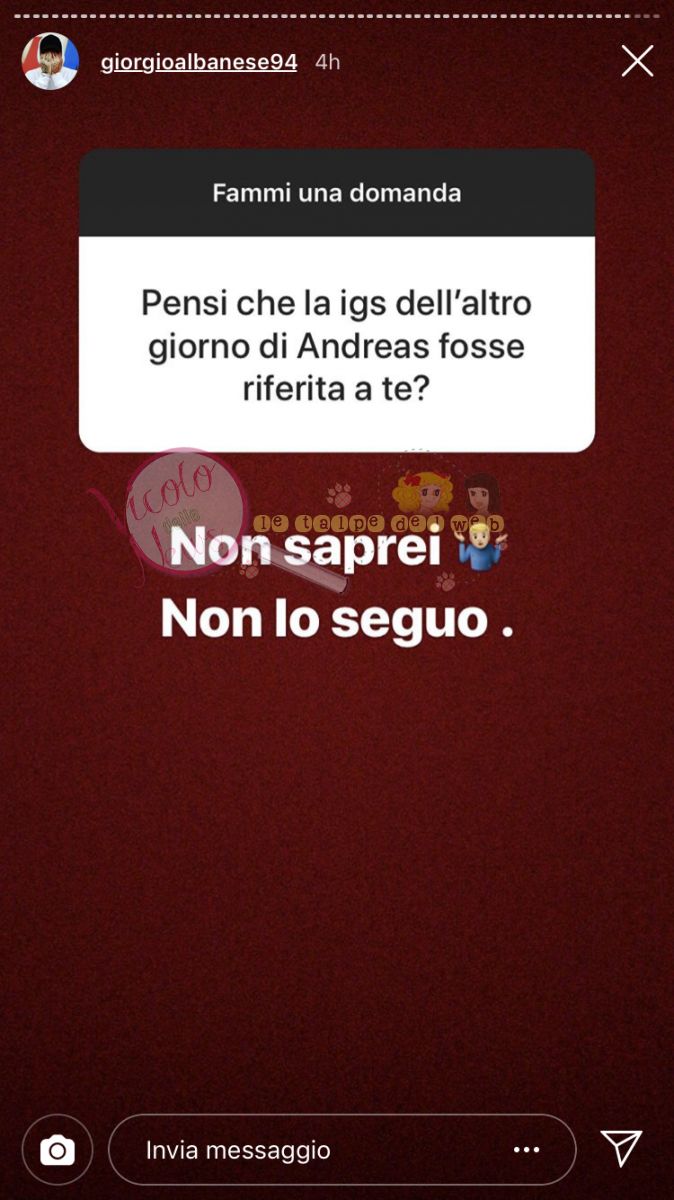Focus the Invia messaggio field
674x1200 pixels.
pos(300,1150)
